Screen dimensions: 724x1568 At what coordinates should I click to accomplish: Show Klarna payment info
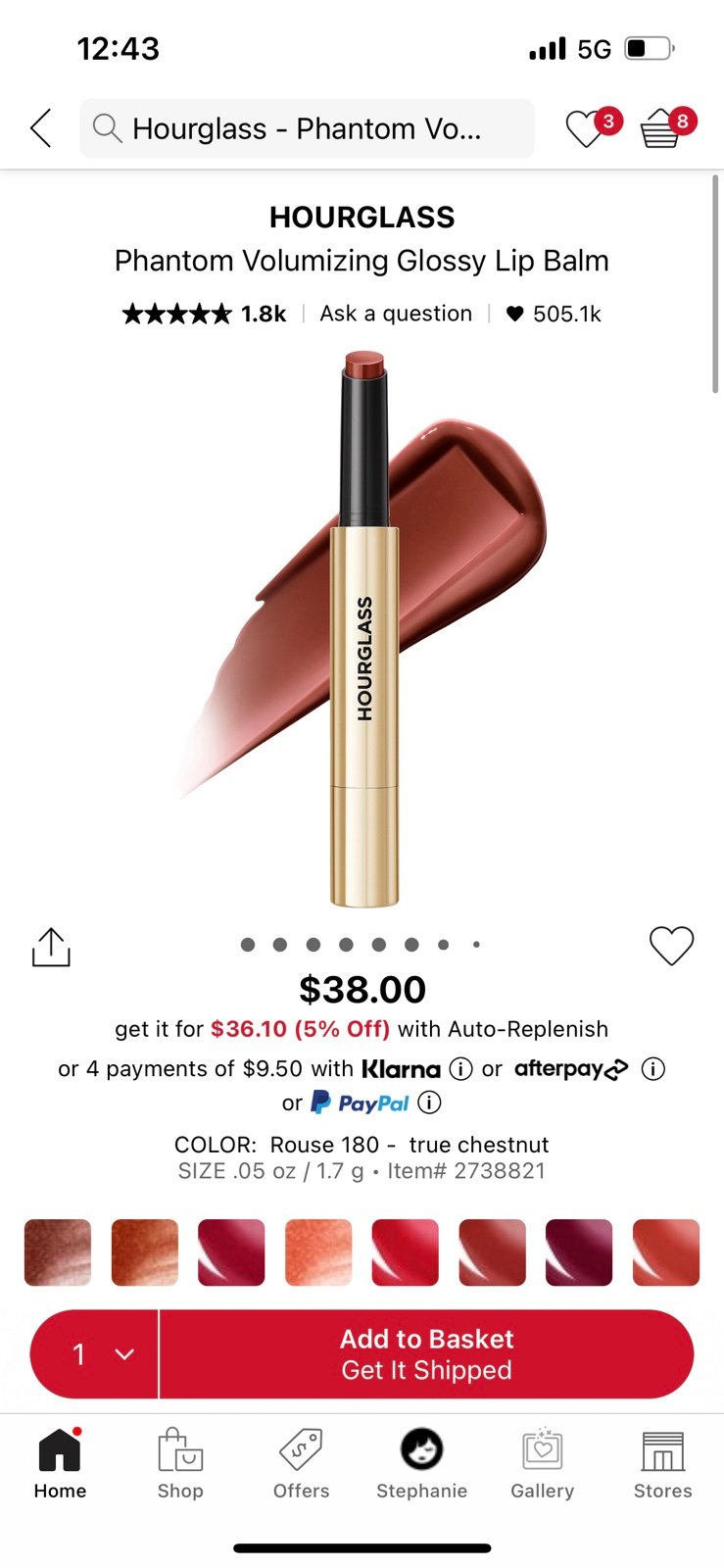[460, 1069]
